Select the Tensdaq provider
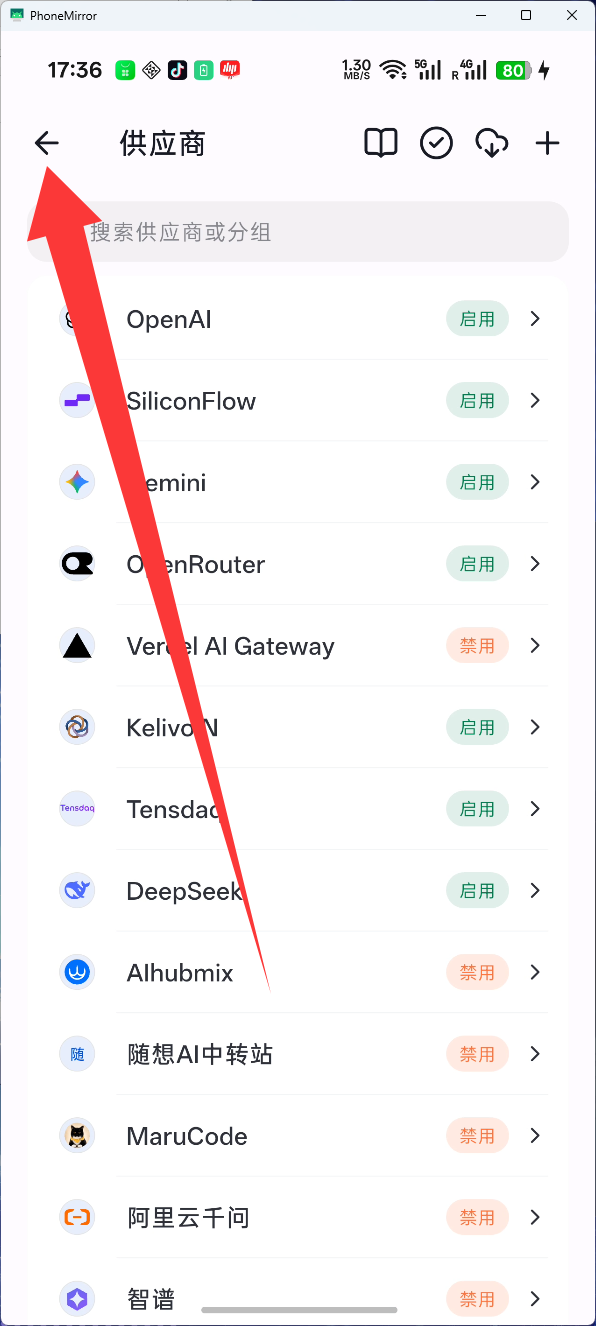 (298, 809)
